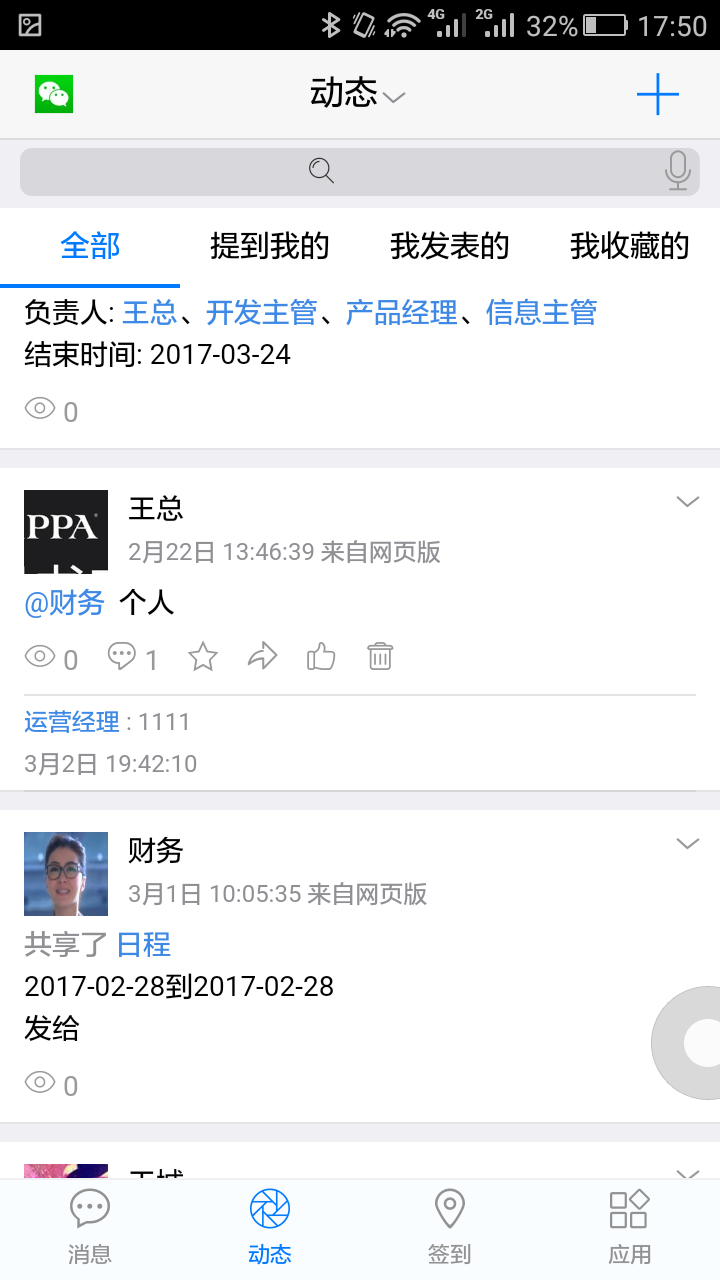Open the 信息主管 profile link
Screen dimensions: 720x1280
[541, 313]
